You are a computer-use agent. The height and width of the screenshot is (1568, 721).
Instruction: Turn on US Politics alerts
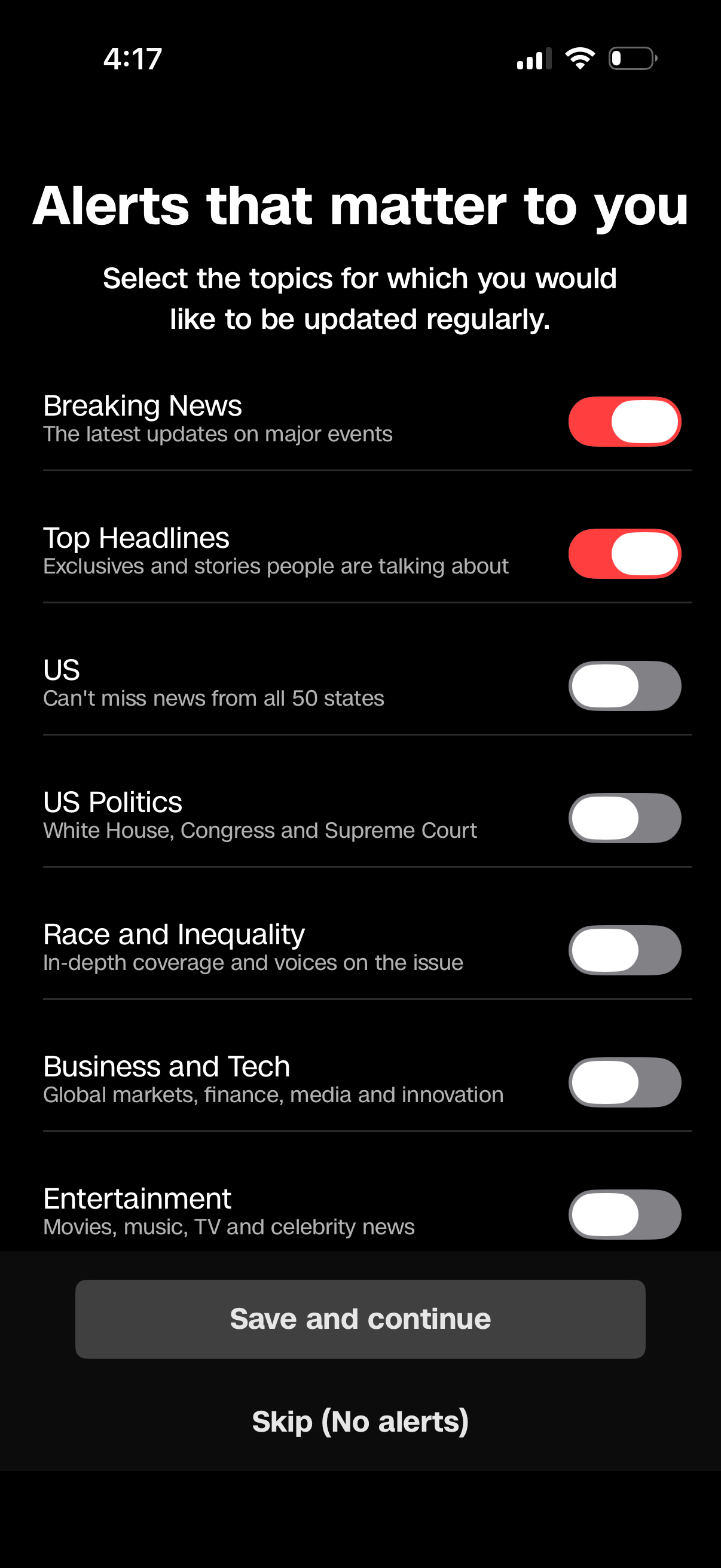pos(624,817)
